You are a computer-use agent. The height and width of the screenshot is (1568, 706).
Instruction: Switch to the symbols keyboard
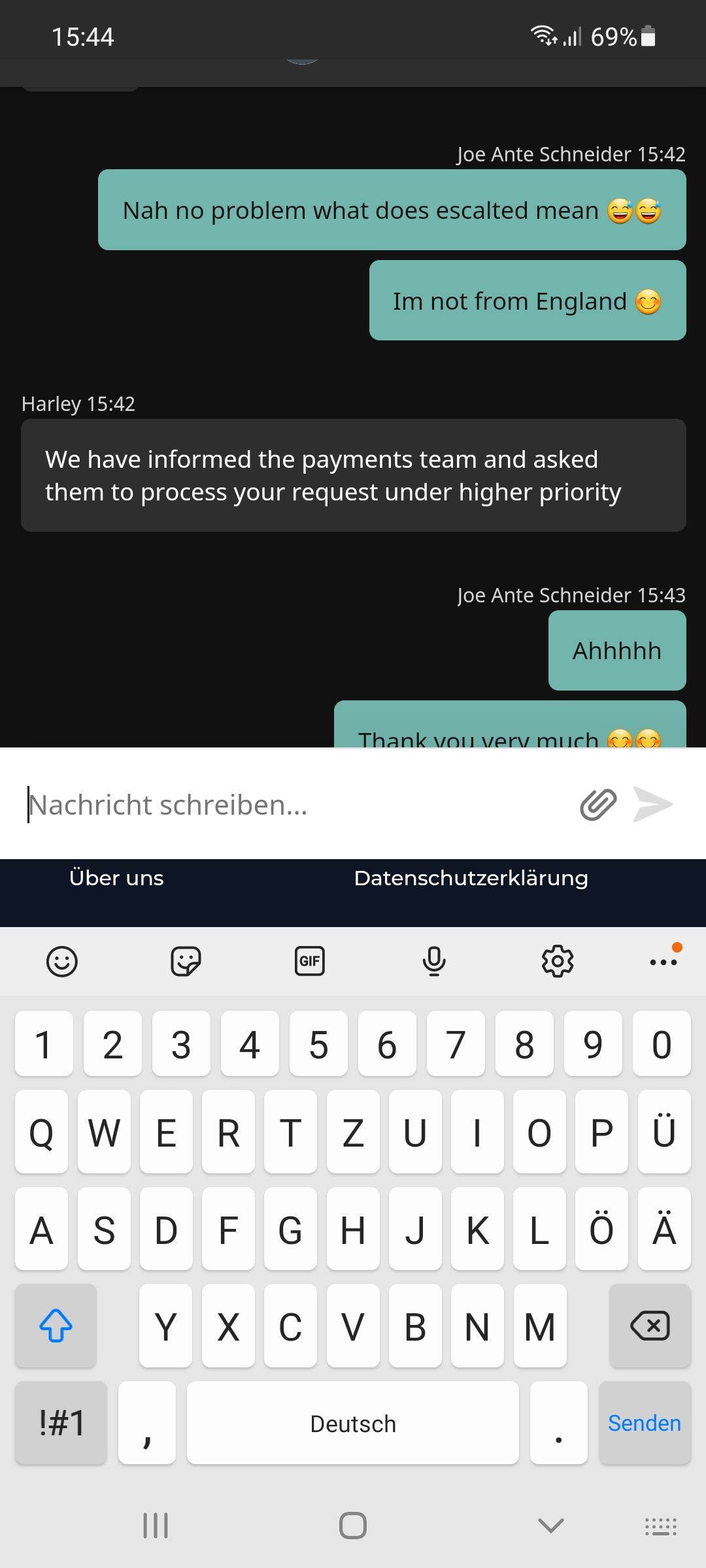[x=61, y=1423]
